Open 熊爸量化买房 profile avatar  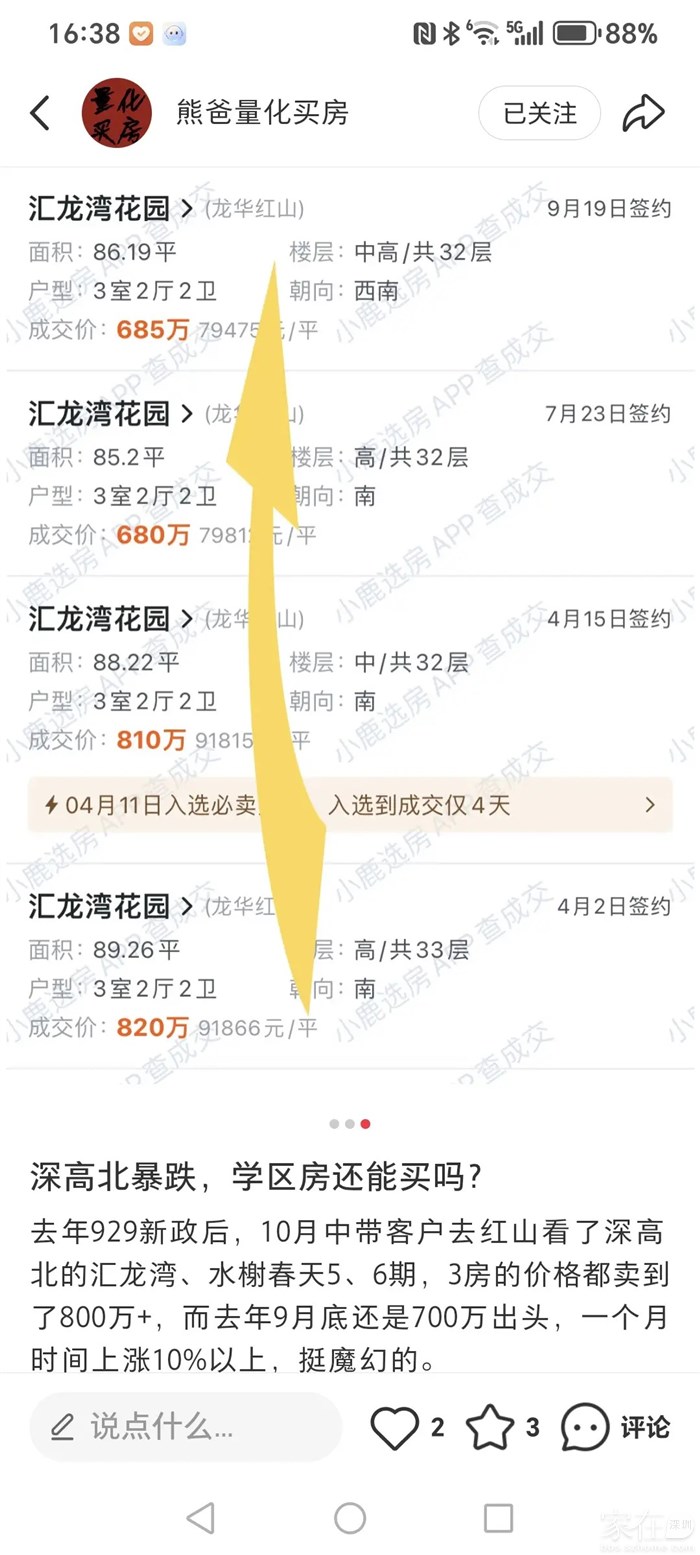pos(116,113)
